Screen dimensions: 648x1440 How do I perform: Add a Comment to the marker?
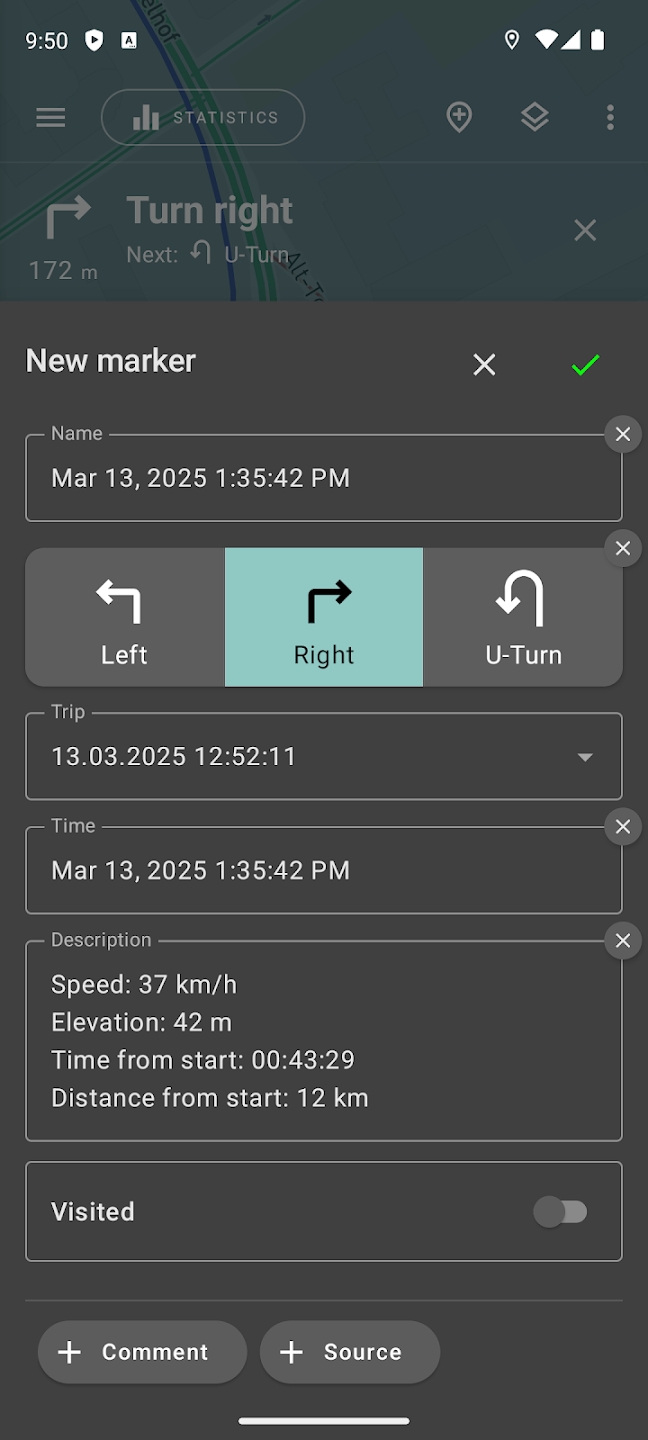[142, 1352]
